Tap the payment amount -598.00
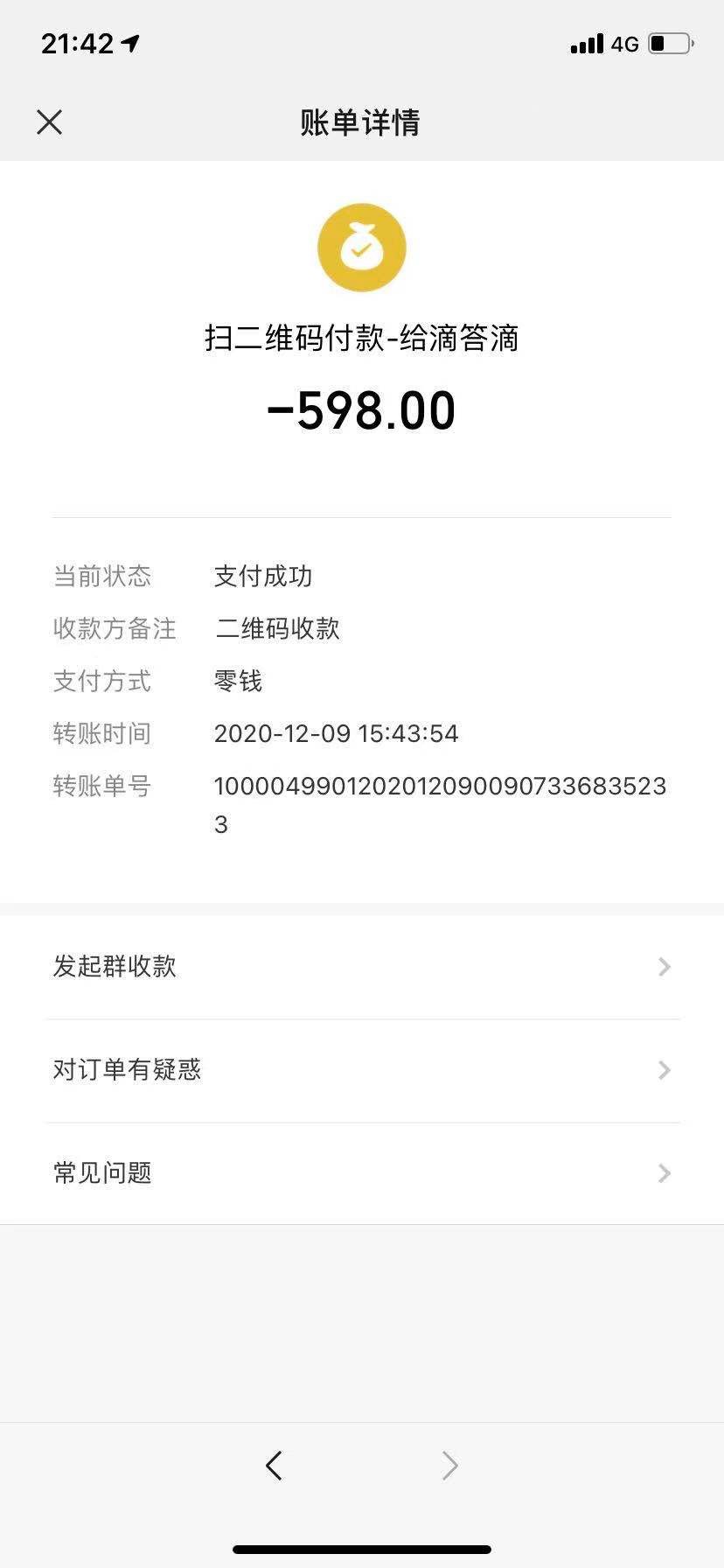Viewport: 724px width, 1568px height. pos(362,409)
